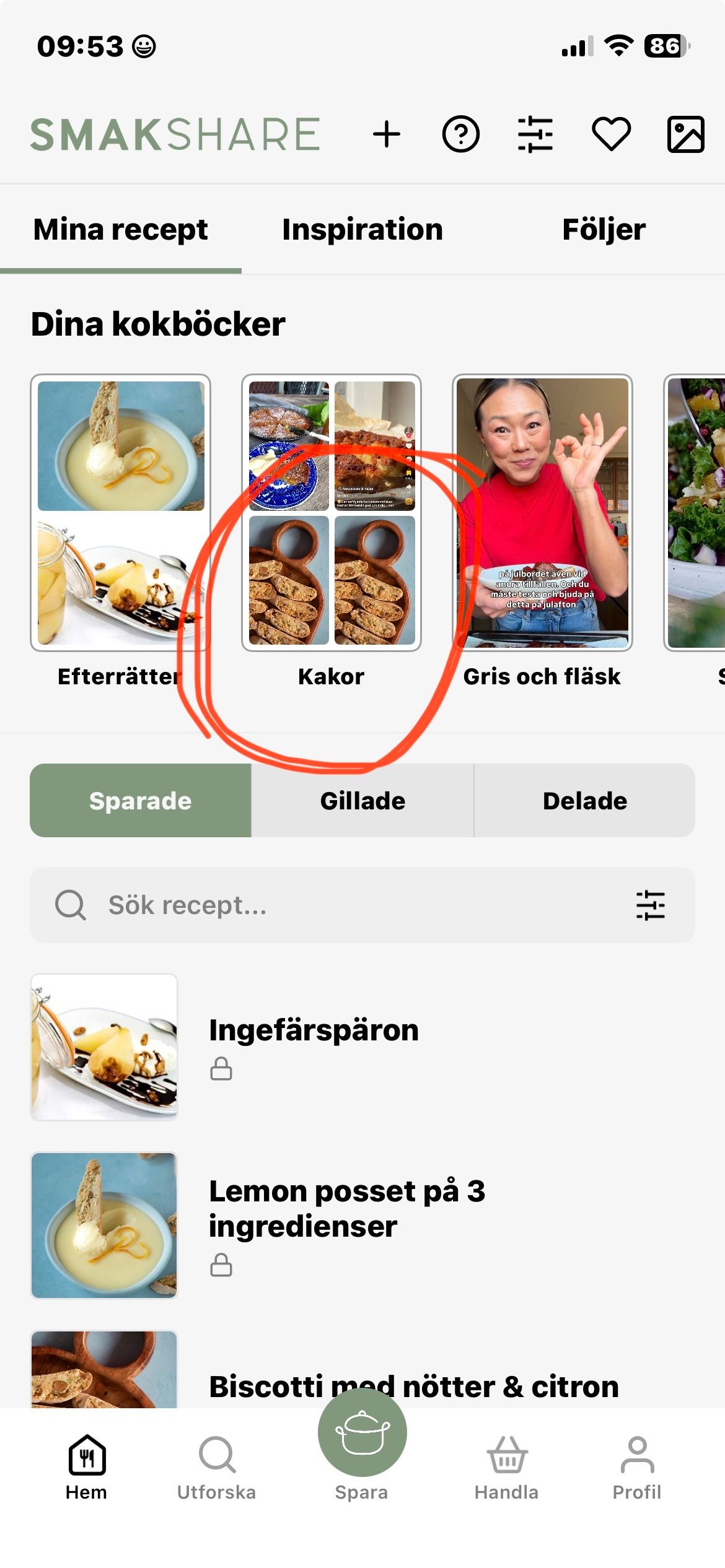Open the settings sliders icon in header
This screenshot has width=725, height=1568.
click(x=535, y=134)
